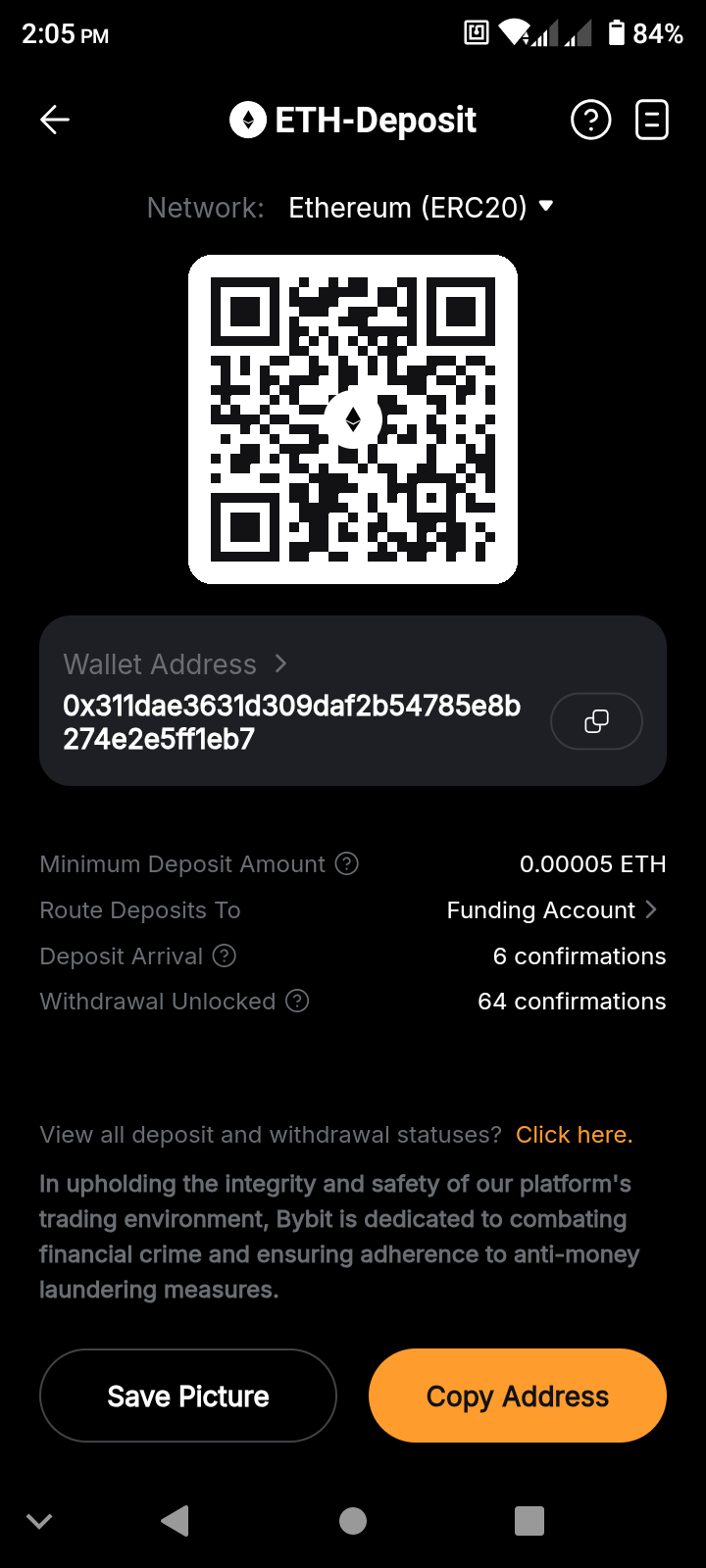Tap the Minimum Deposit Amount info icon
706x1568 pixels.
pyautogui.click(x=348, y=863)
